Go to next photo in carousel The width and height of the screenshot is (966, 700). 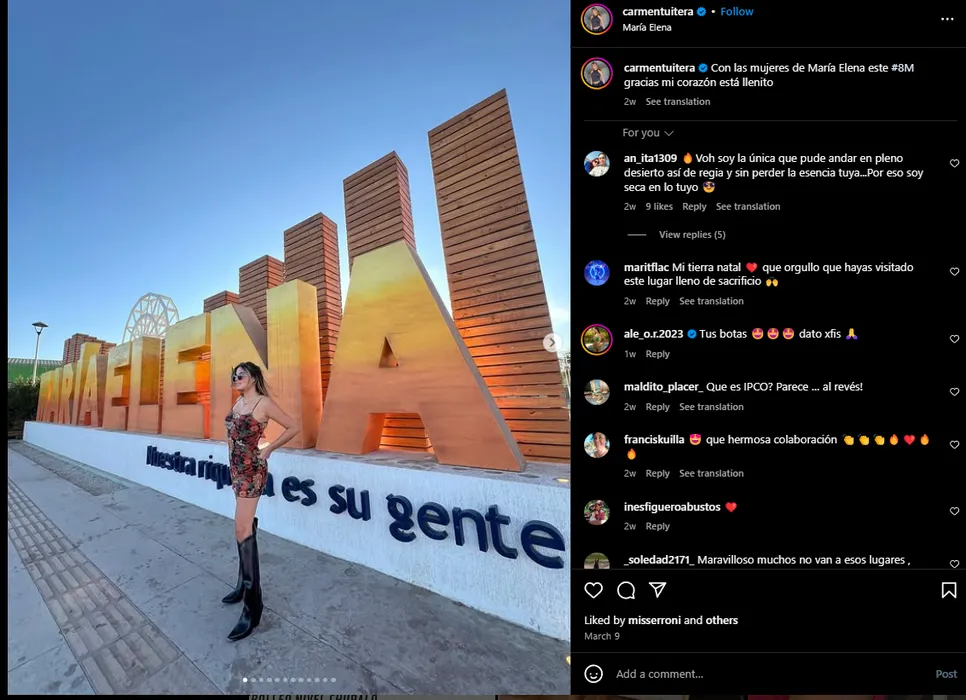[x=551, y=343]
